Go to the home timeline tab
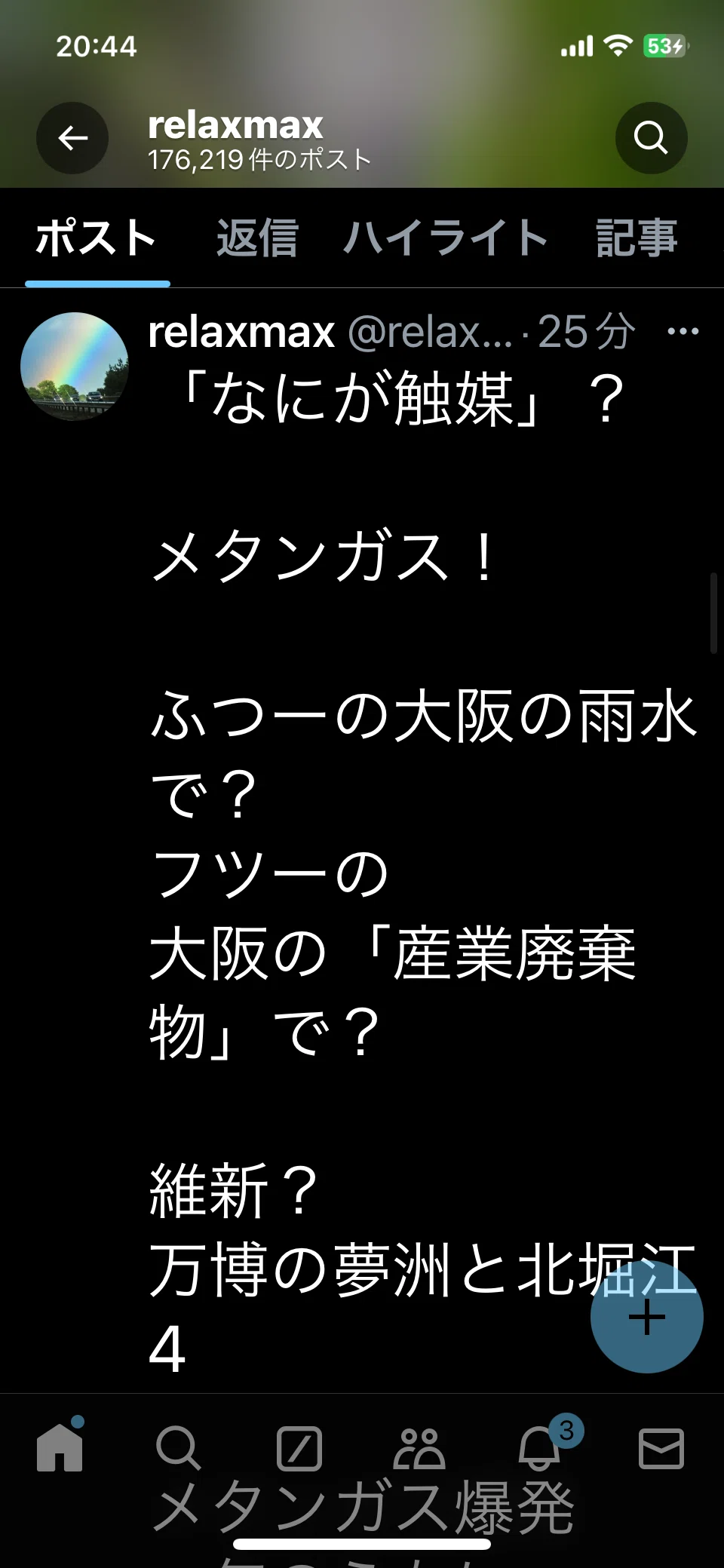The image size is (724, 1568). (x=60, y=1447)
